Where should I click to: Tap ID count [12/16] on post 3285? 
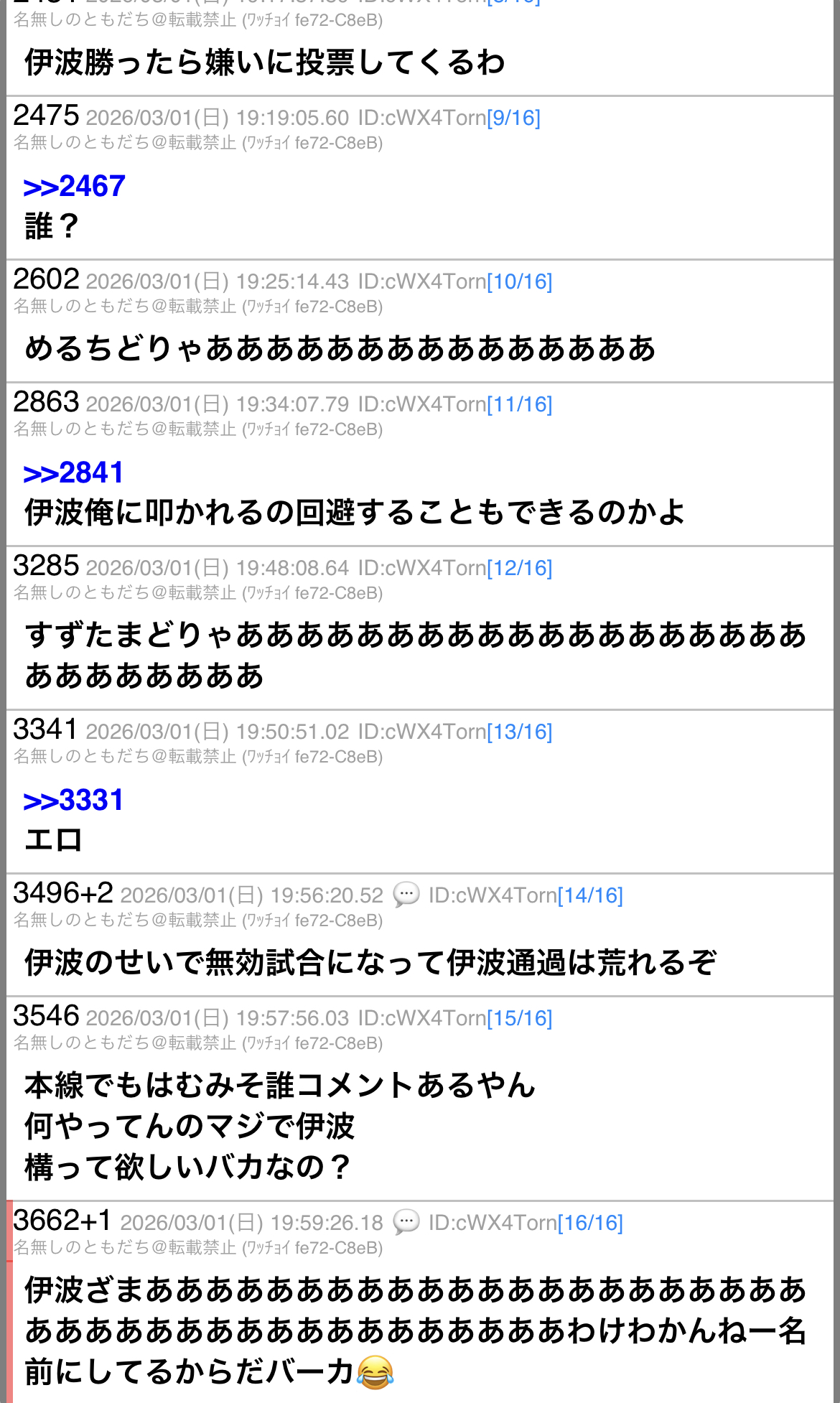coord(519,568)
